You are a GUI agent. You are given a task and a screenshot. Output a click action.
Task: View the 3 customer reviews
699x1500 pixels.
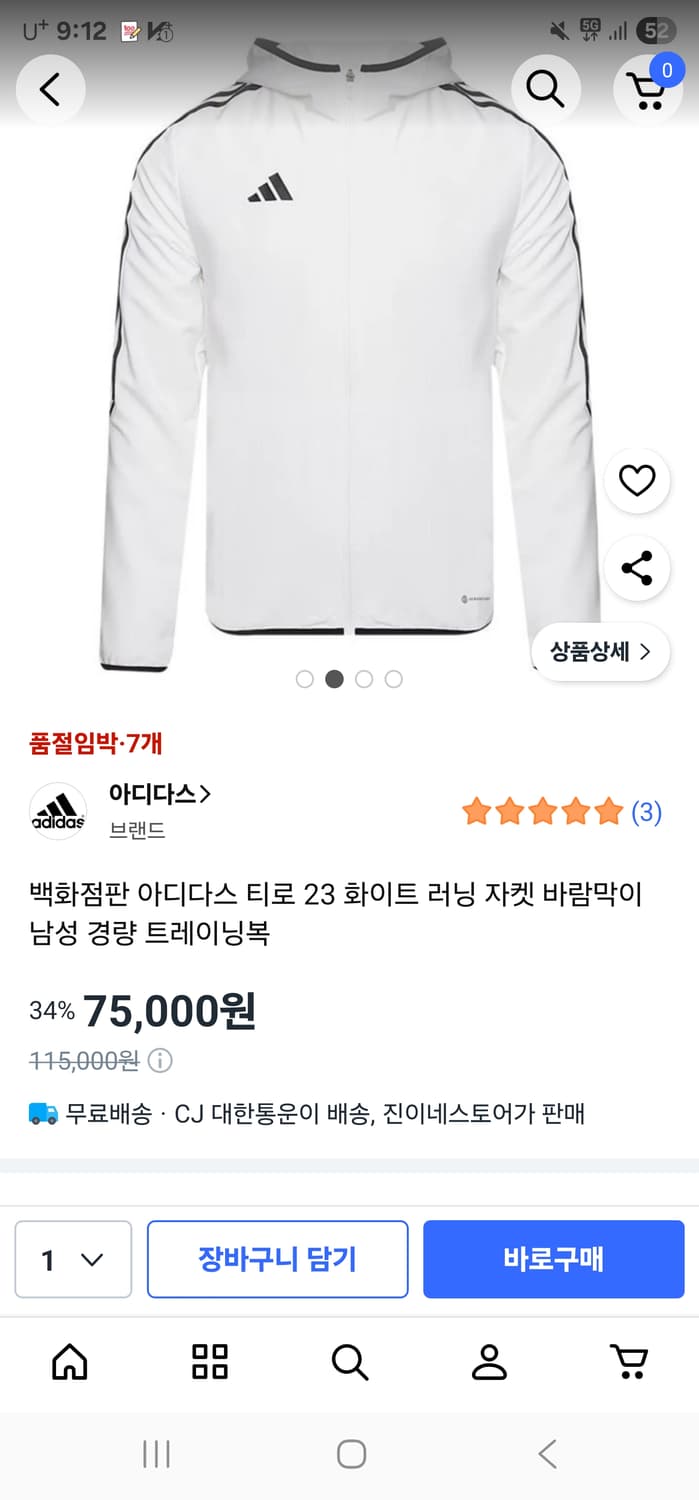click(646, 812)
